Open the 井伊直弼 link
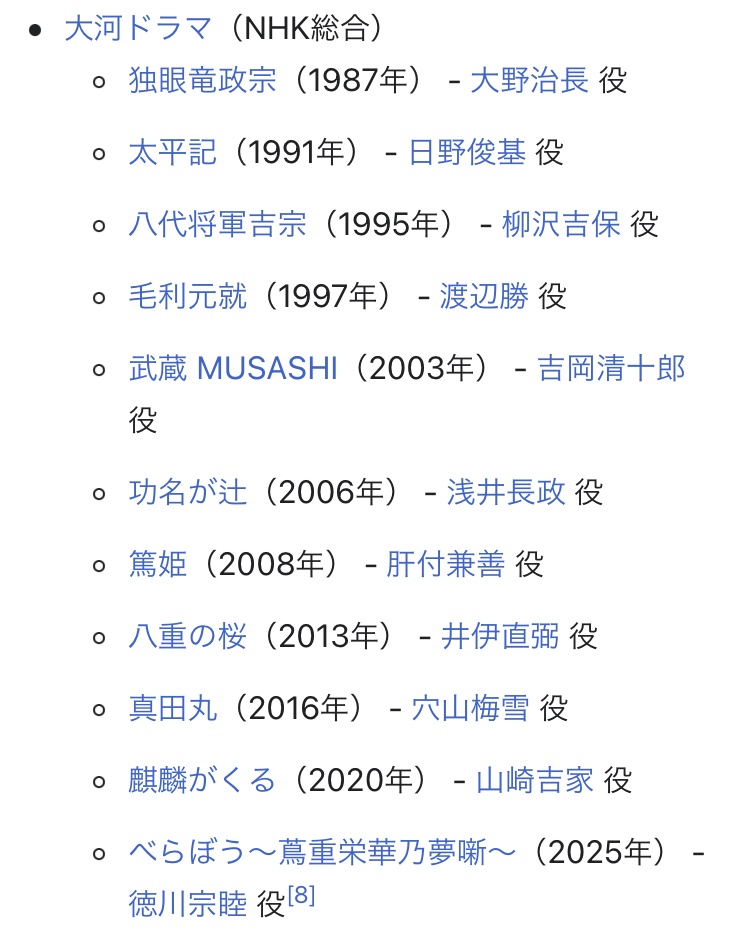The width and height of the screenshot is (750, 946). pos(500,636)
